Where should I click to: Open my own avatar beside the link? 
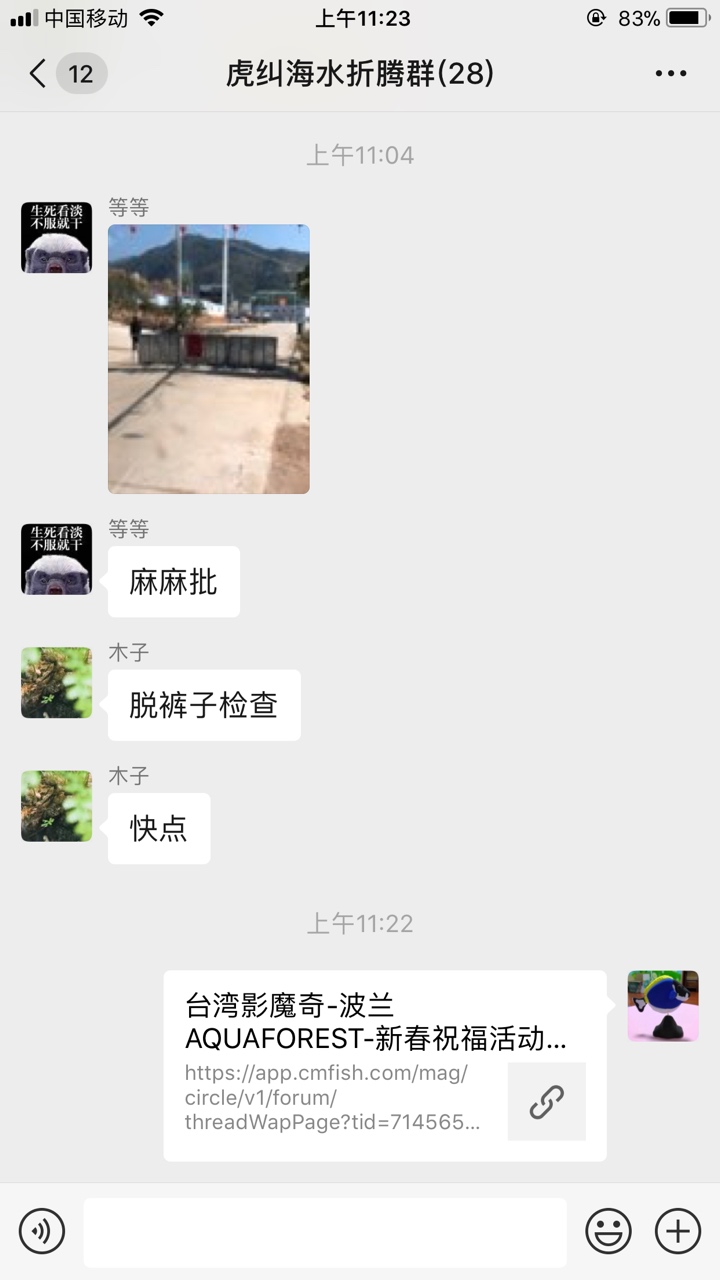click(662, 1006)
